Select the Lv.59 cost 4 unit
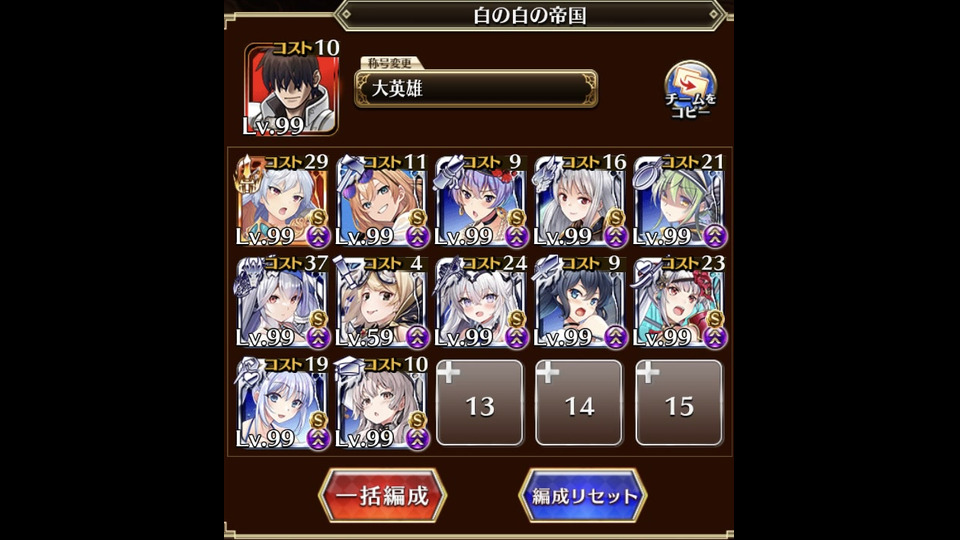960x540 pixels. point(382,302)
